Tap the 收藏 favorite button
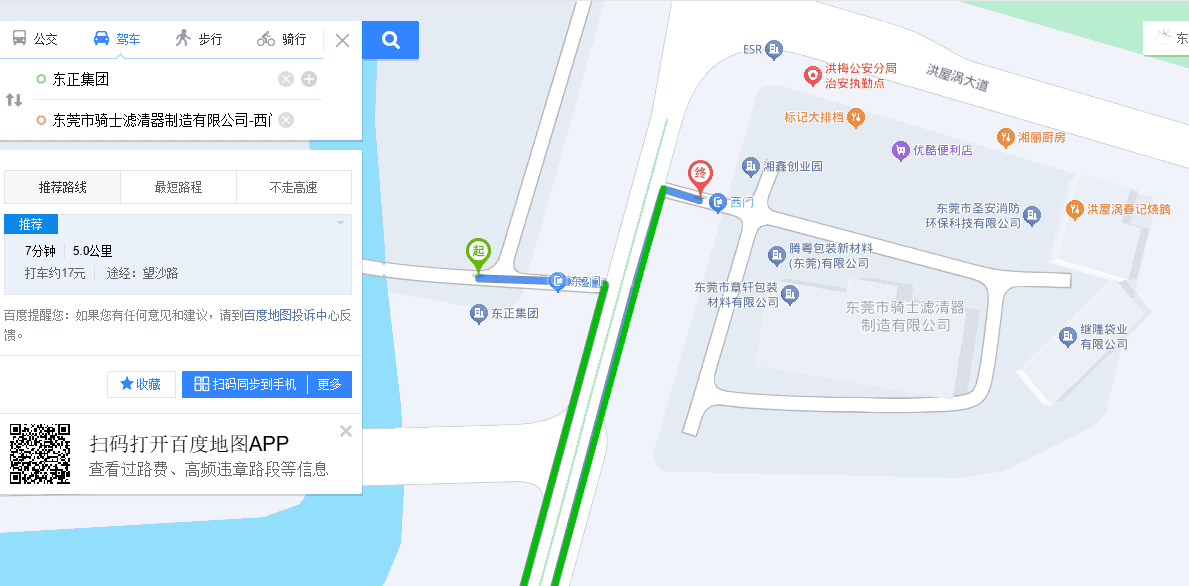 pos(141,384)
